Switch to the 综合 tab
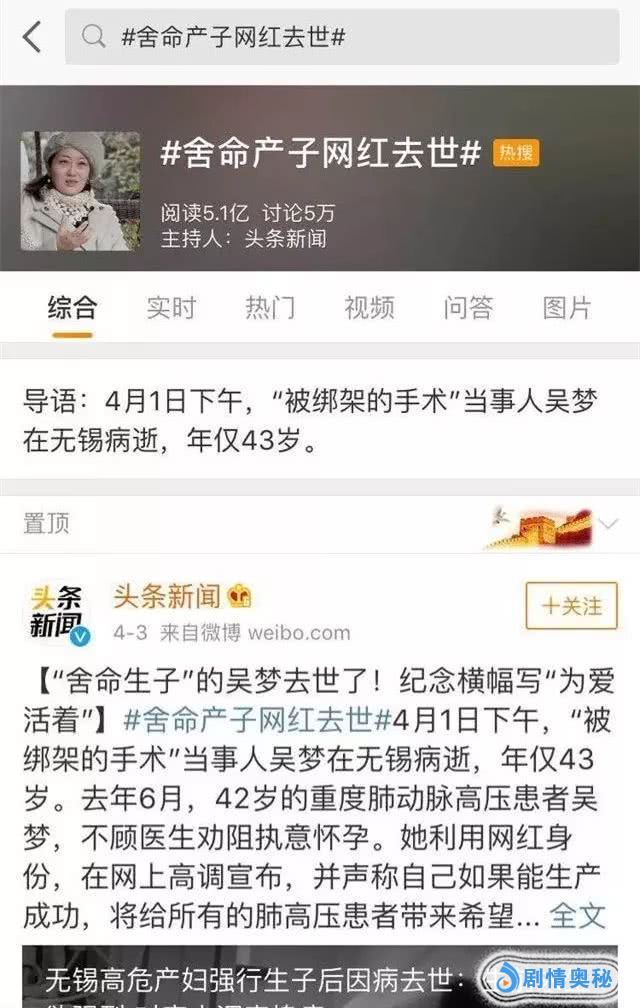Screen dimensions: 640x1008 (x=72, y=307)
